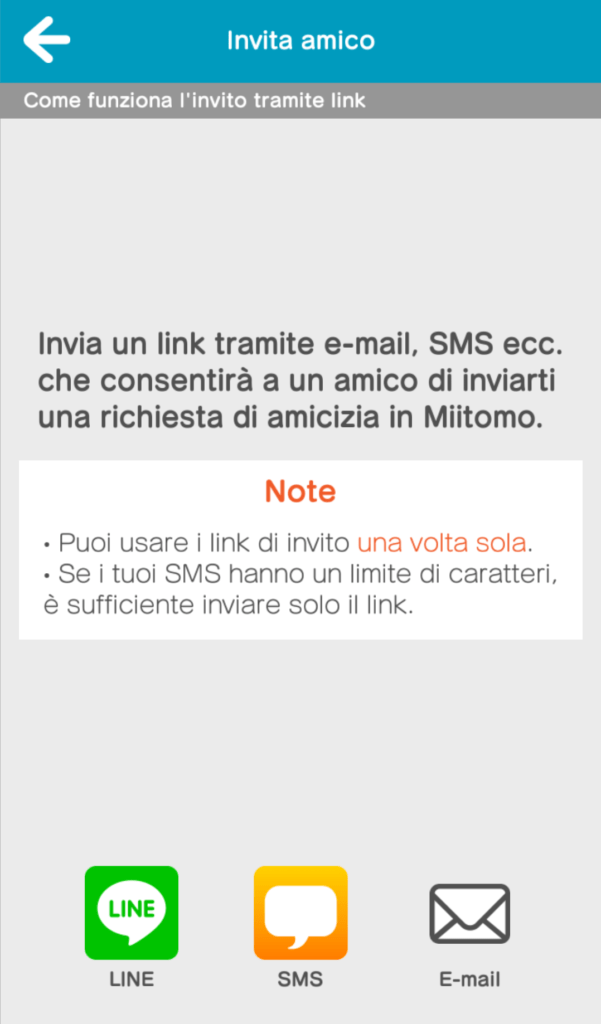
Task: Share the invite link via LINE
Action: click(x=131, y=912)
